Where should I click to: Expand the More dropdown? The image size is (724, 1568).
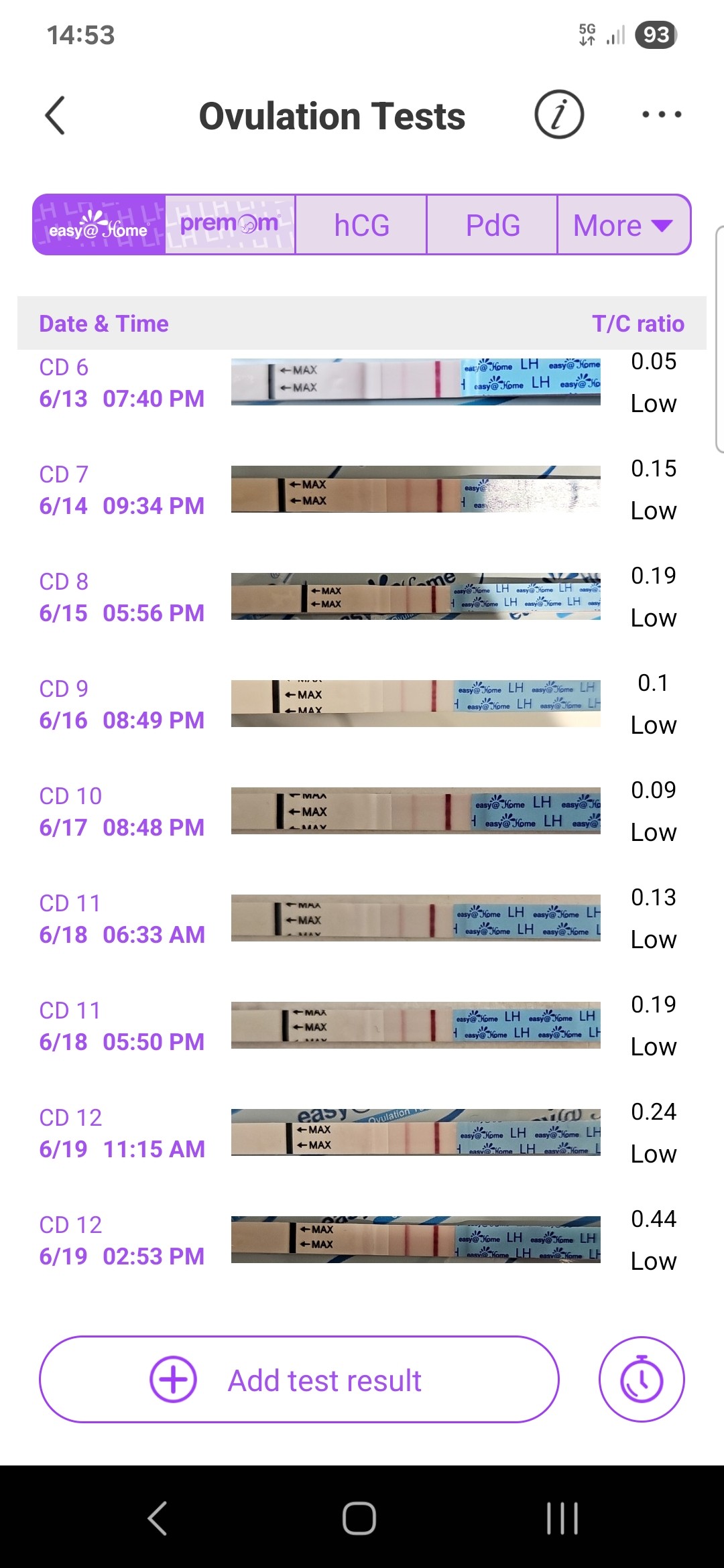[623, 225]
